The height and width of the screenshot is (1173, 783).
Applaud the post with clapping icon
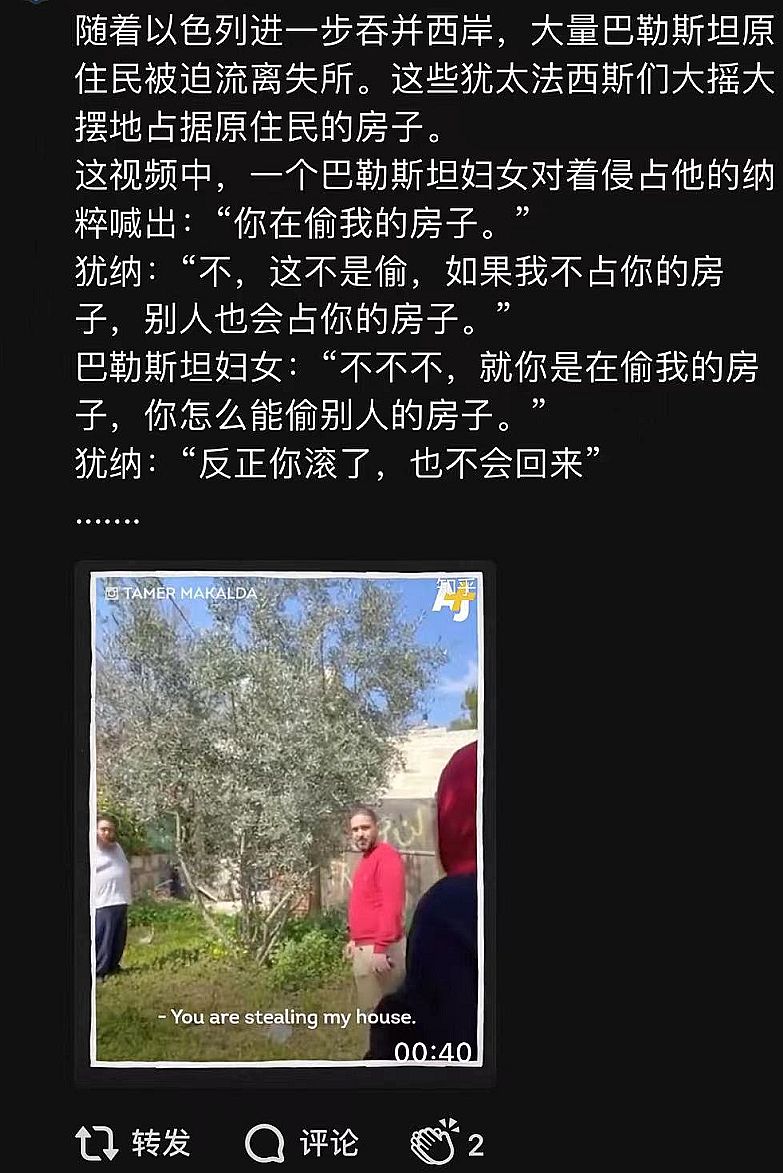click(434, 1142)
